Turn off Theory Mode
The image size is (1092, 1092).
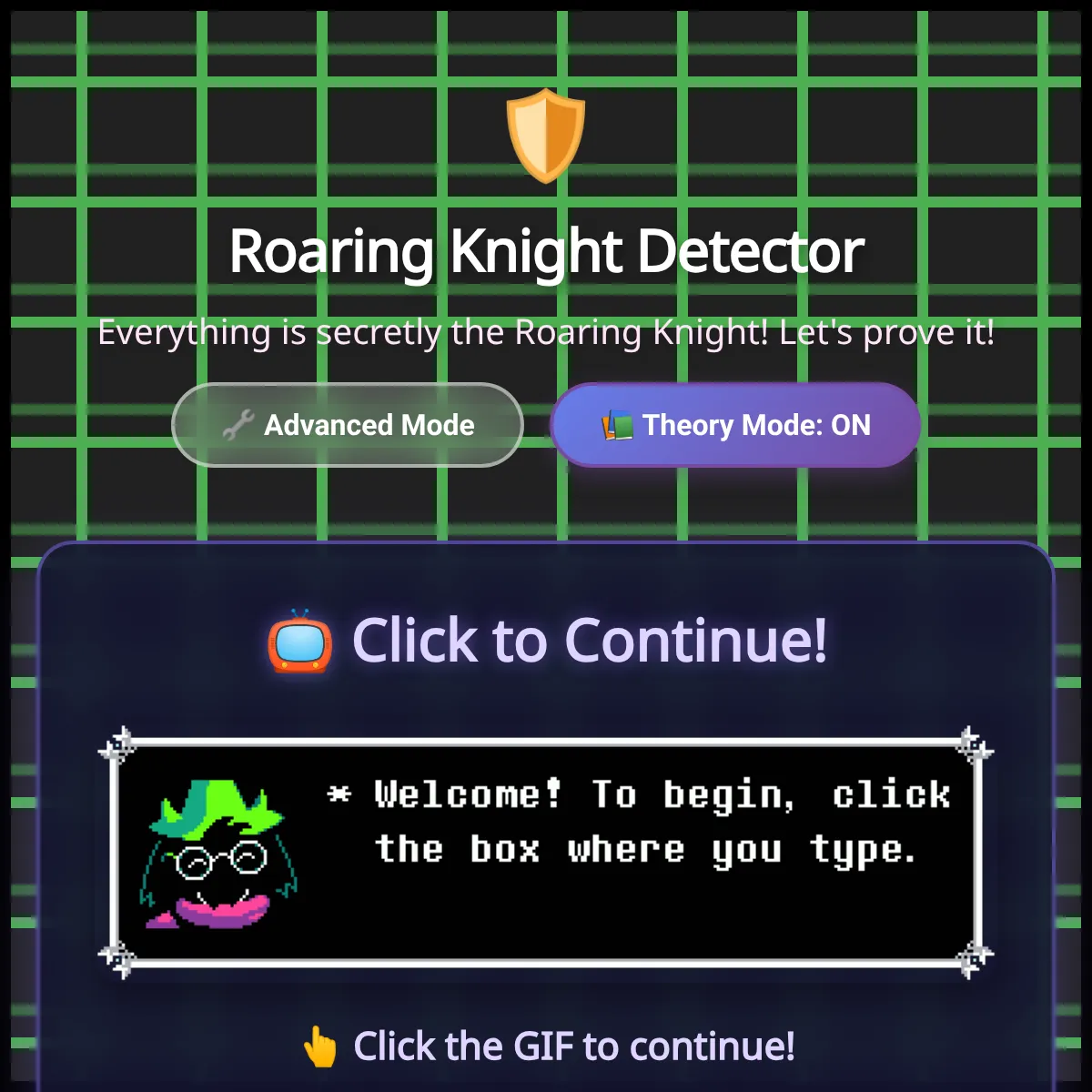coord(735,425)
